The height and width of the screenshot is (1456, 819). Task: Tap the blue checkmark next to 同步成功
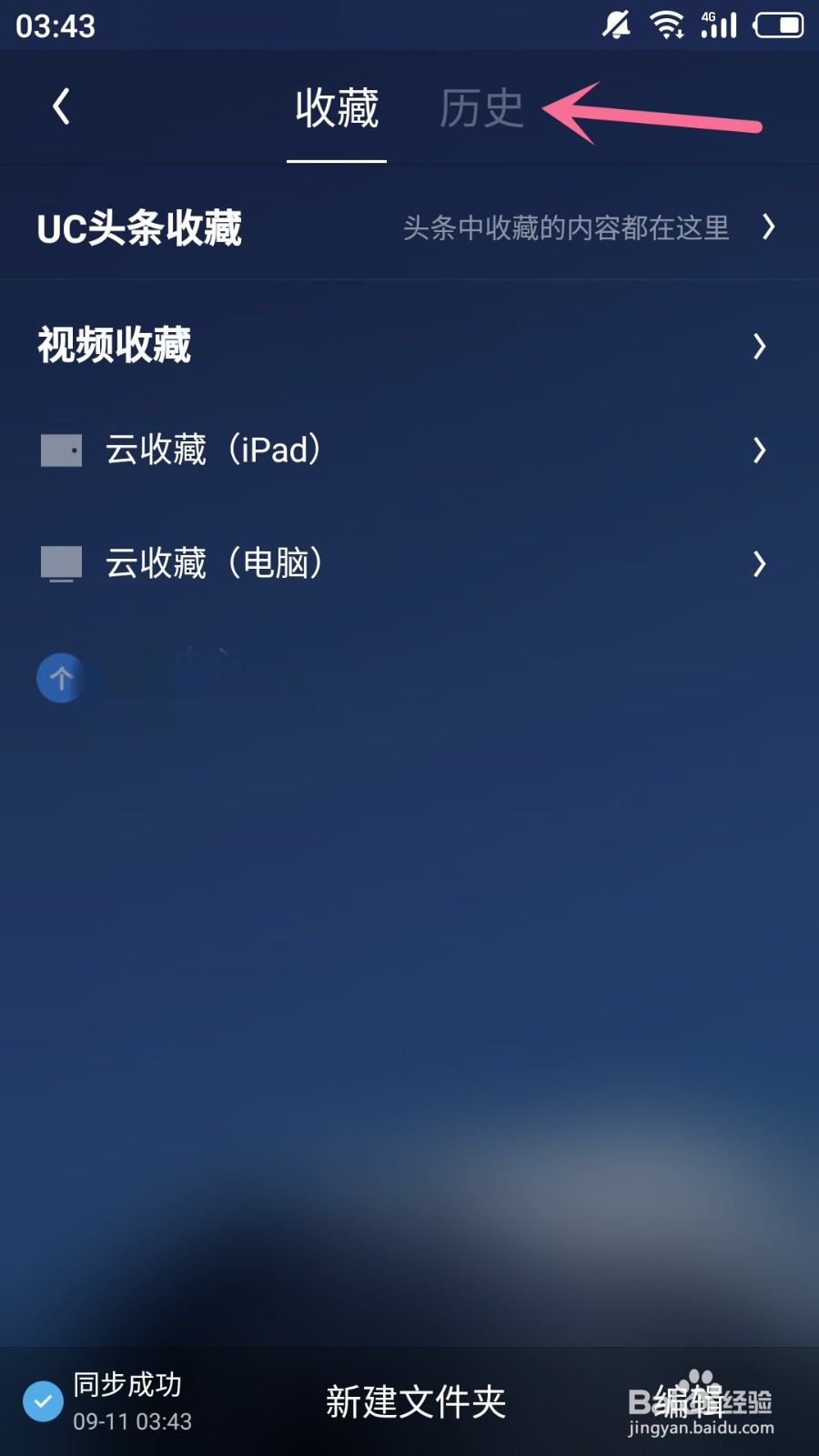pyautogui.click(x=42, y=1401)
